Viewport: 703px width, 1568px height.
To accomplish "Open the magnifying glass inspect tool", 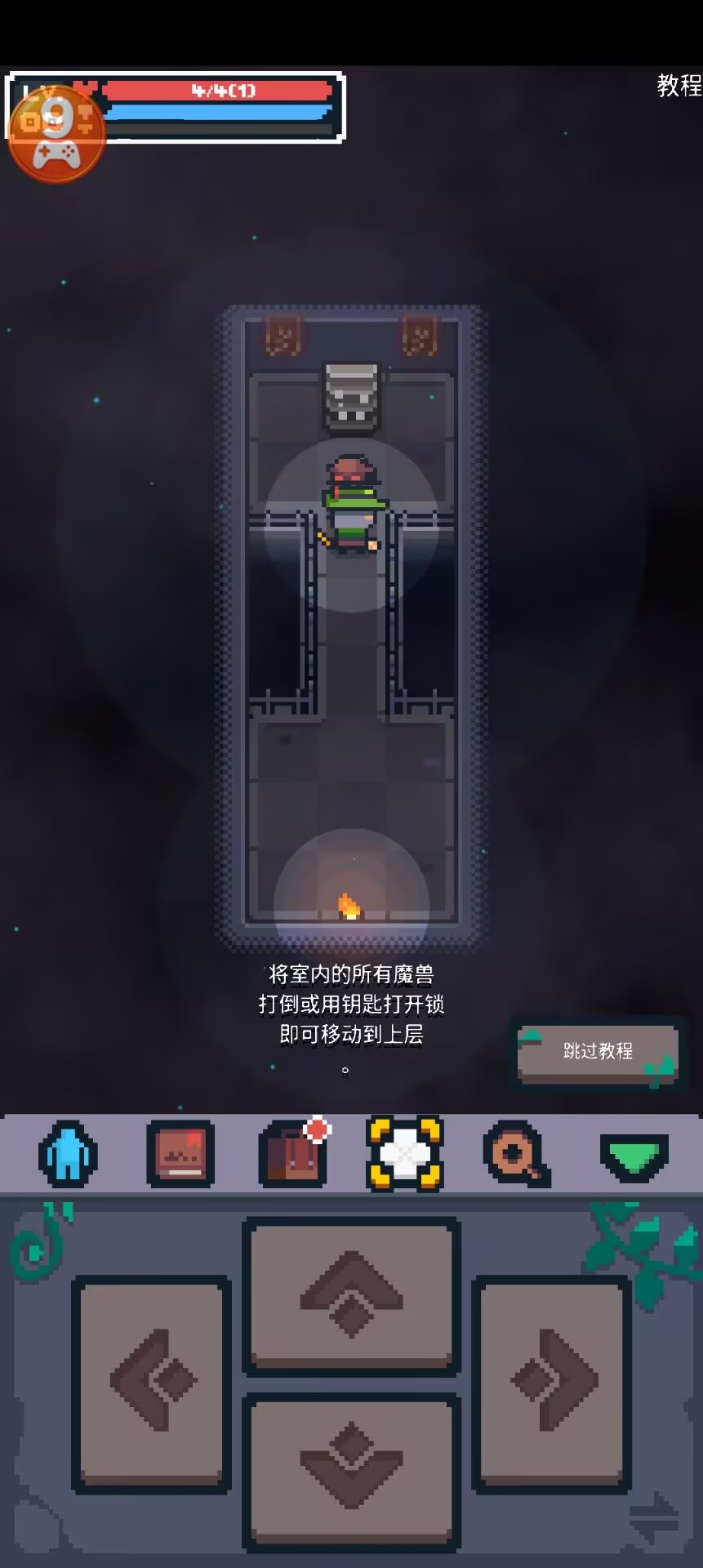I will click(x=517, y=1154).
